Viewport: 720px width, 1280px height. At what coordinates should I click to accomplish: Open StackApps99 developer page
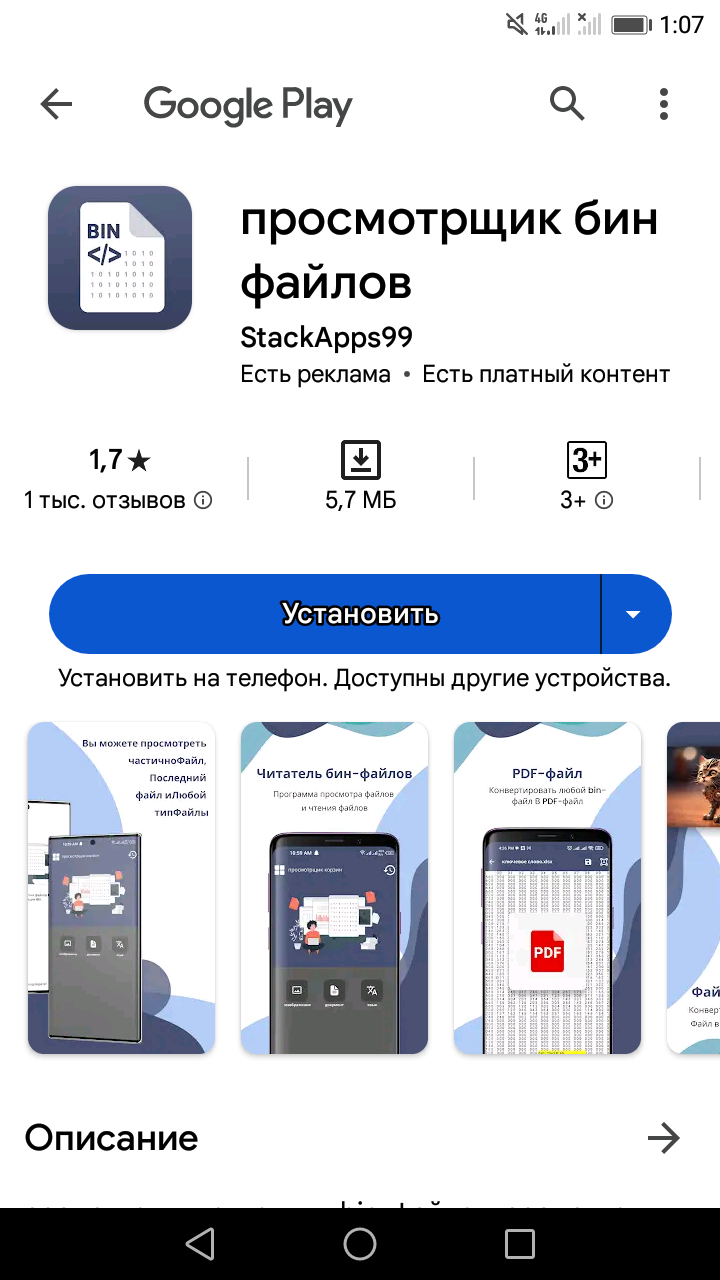pos(326,337)
